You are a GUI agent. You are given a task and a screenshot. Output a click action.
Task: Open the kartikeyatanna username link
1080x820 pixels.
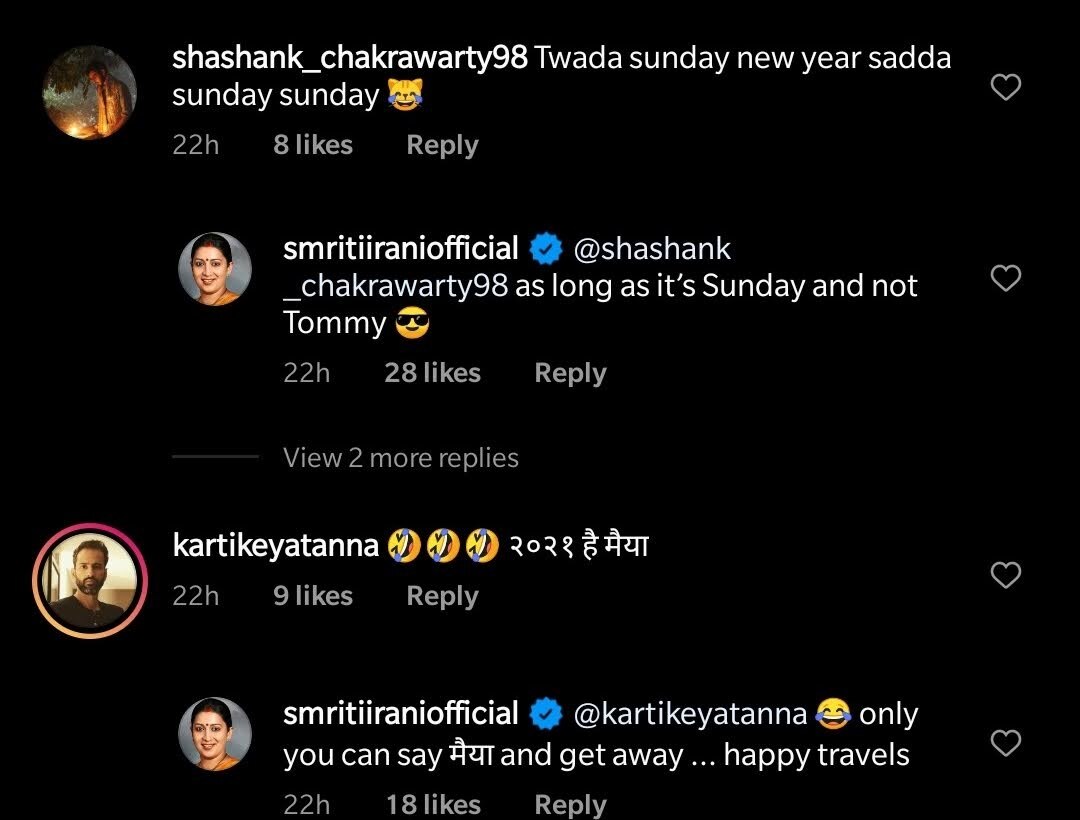point(275,546)
